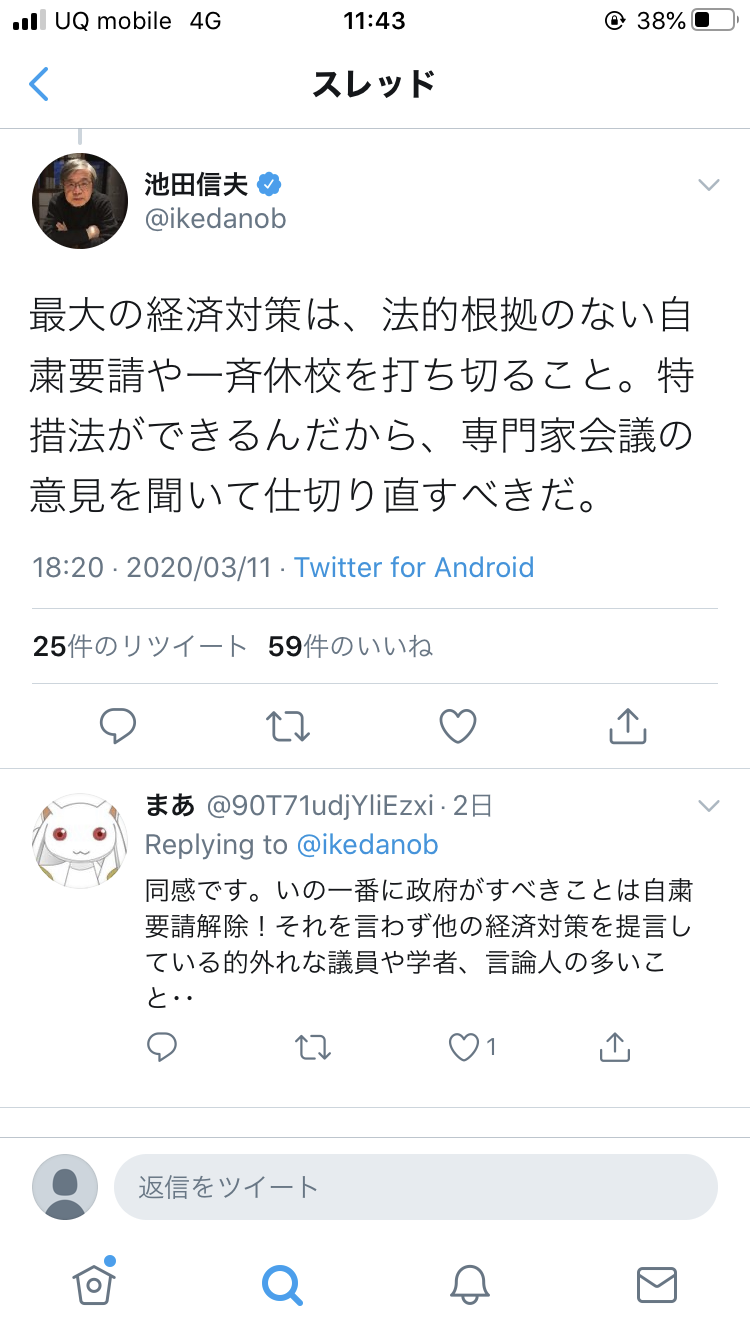This screenshot has width=750, height=1334.
Task: Open まあ's profile avatar
Action: click(80, 841)
